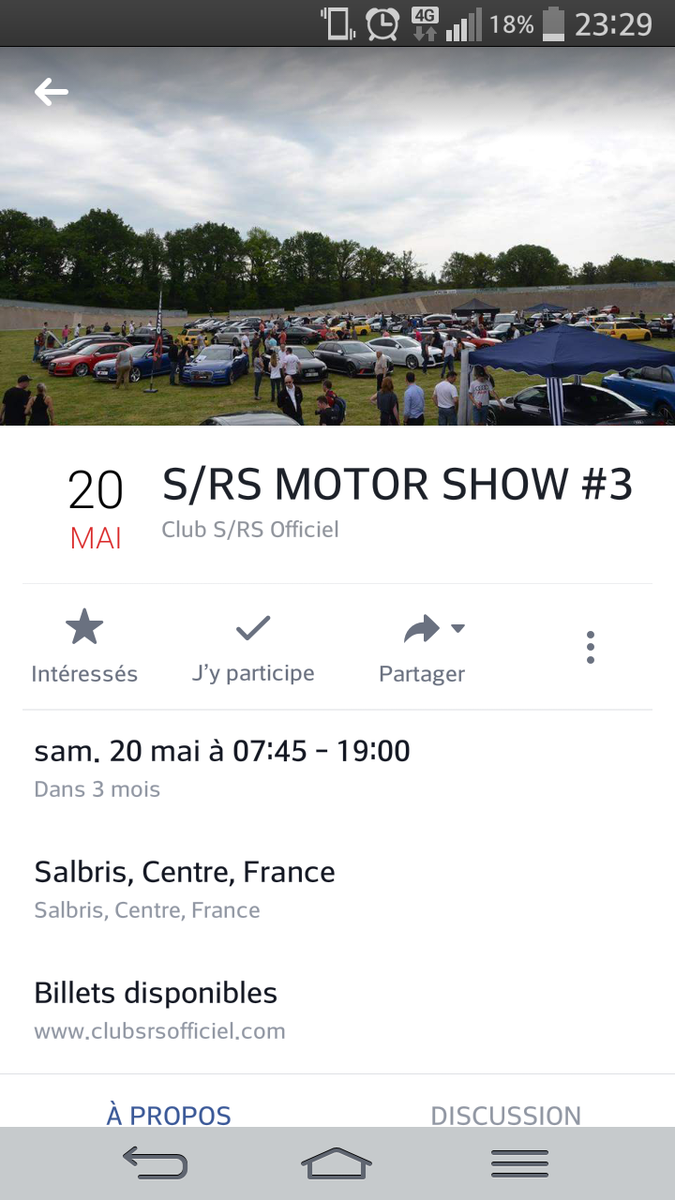Screen dimensions: 675x1200
Task: Switch to the À PROPOS tab
Action: click(x=169, y=1114)
